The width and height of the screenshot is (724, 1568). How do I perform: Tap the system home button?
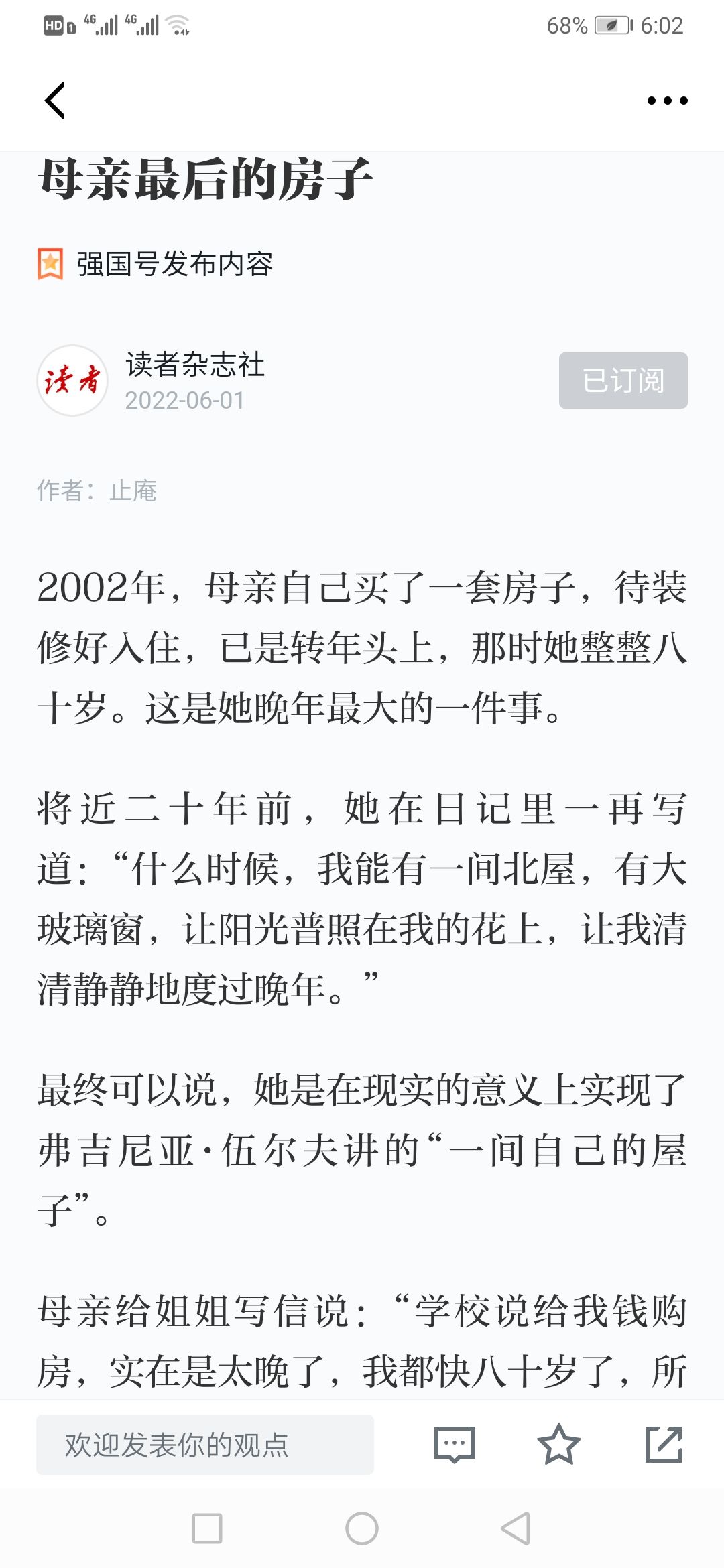click(362, 1528)
